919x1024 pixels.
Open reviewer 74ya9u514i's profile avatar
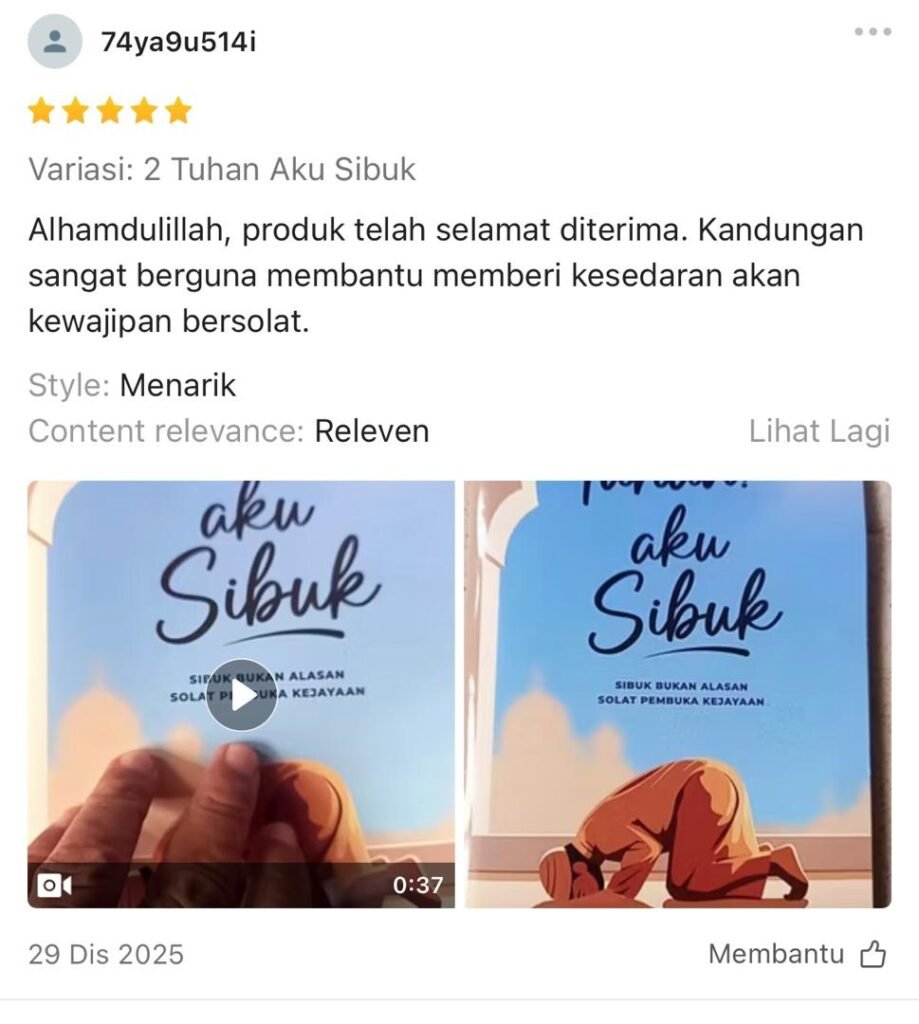tap(54, 41)
